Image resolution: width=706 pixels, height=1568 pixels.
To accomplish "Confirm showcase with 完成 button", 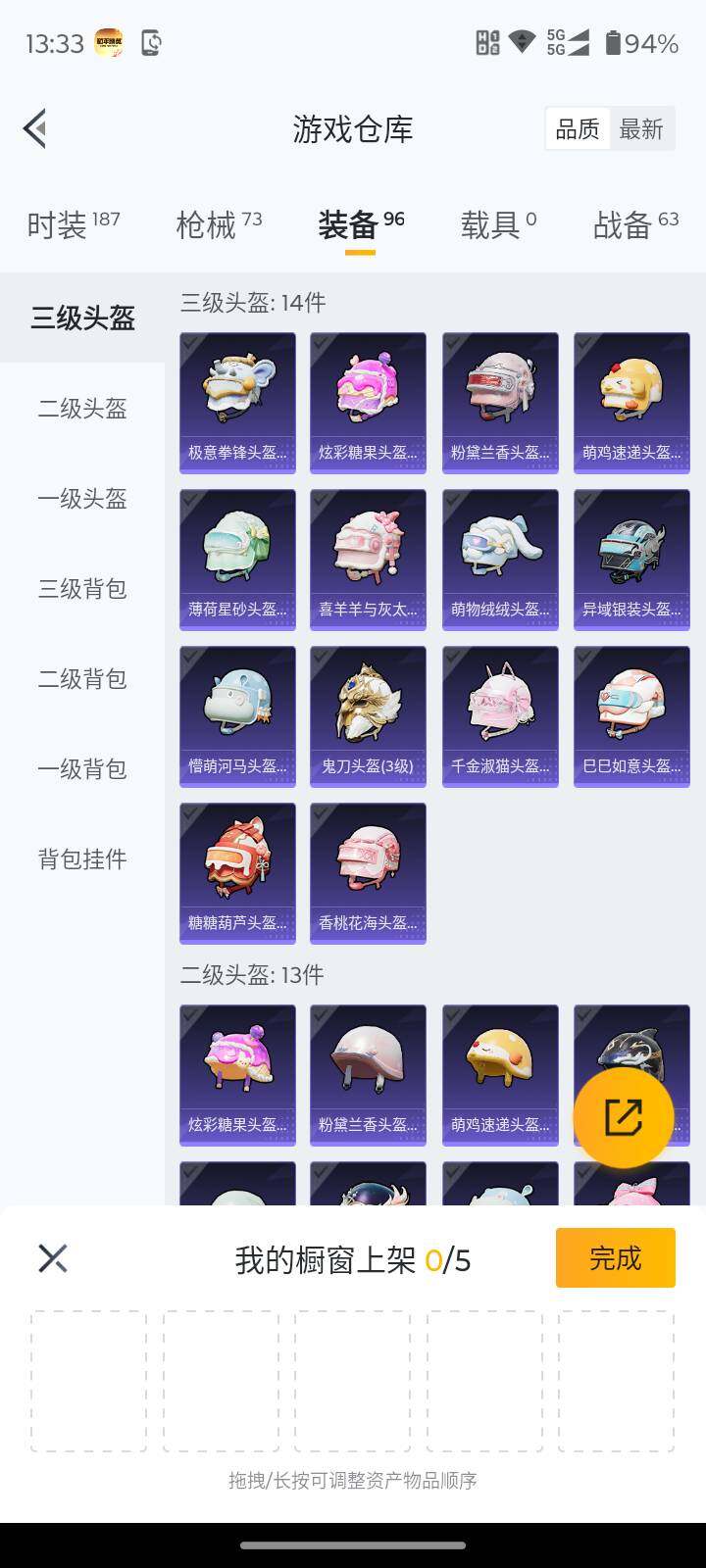I will [615, 1257].
